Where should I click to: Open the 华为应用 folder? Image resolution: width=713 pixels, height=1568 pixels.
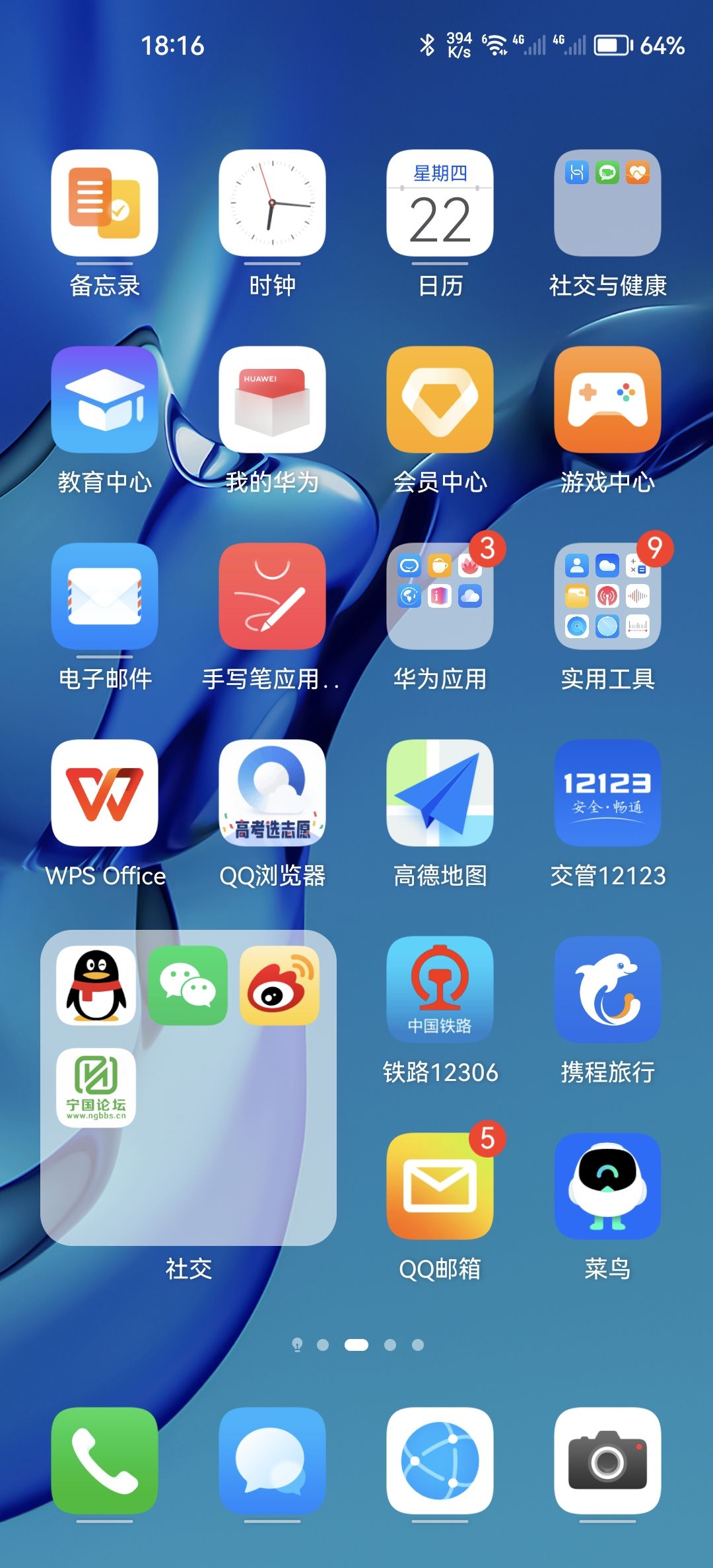440,597
